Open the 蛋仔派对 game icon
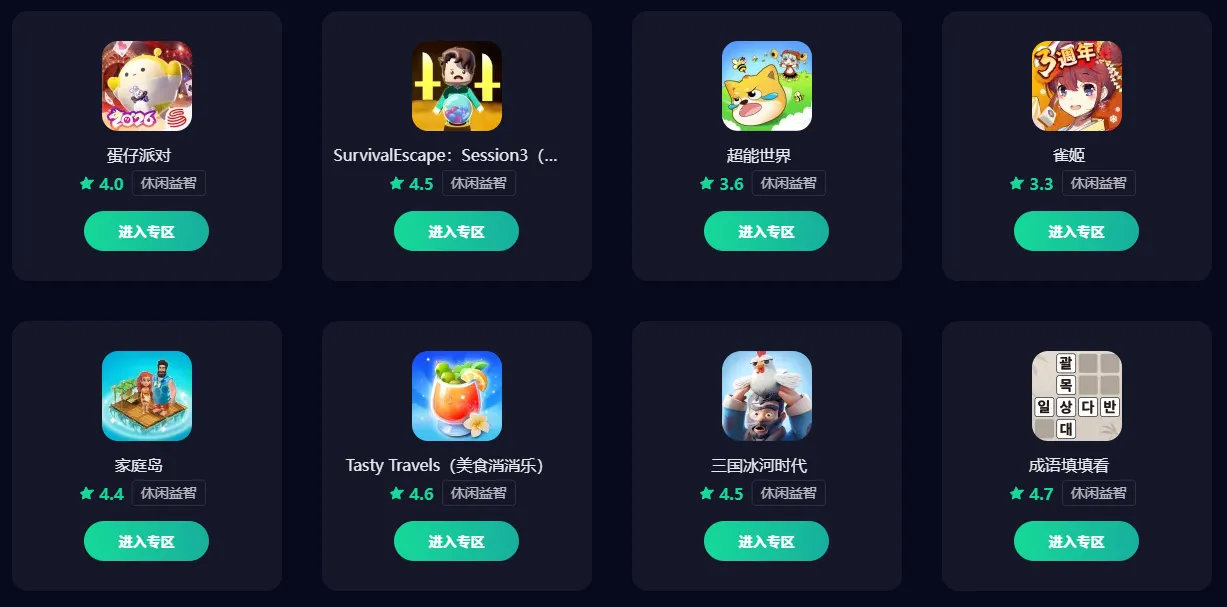This screenshot has width=1227, height=607. tap(147, 86)
